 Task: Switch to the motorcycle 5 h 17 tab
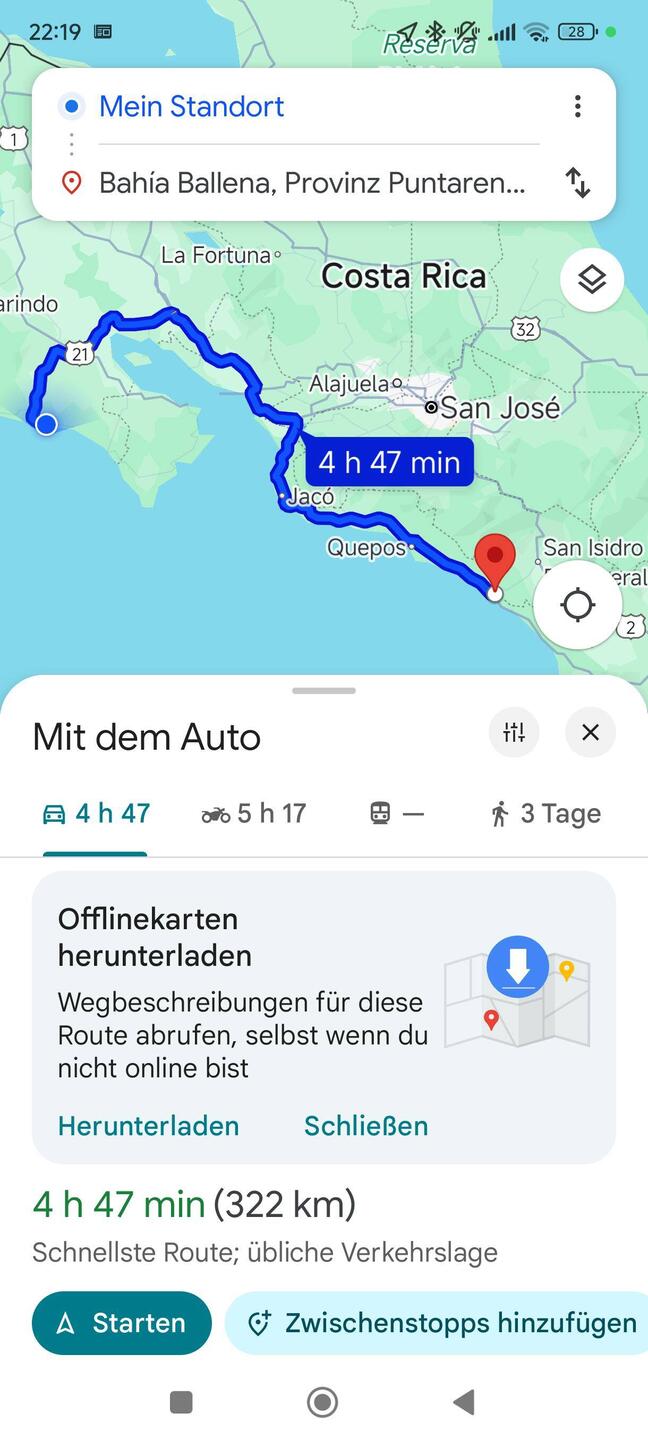point(254,814)
